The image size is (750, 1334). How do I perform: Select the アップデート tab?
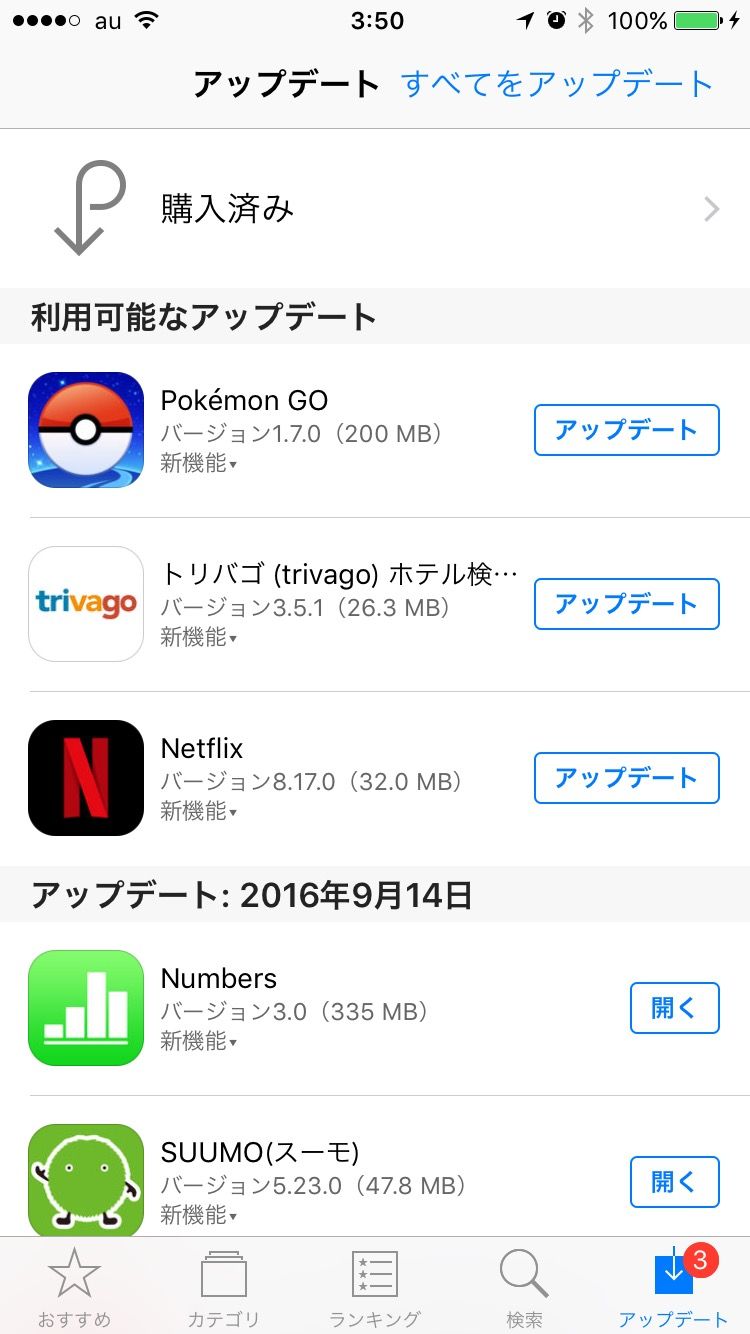point(674,1288)
